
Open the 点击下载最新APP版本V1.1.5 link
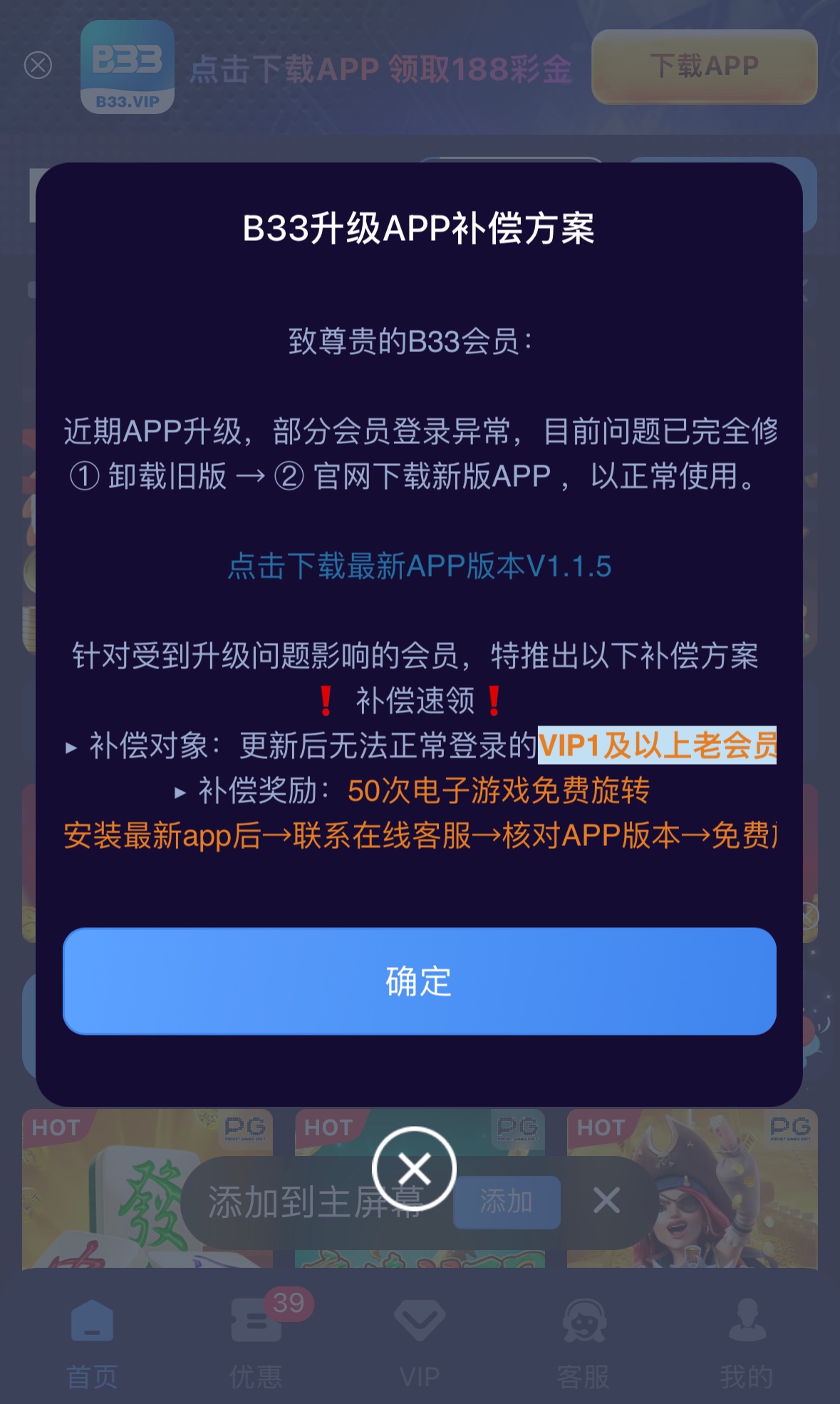(419, 567)
